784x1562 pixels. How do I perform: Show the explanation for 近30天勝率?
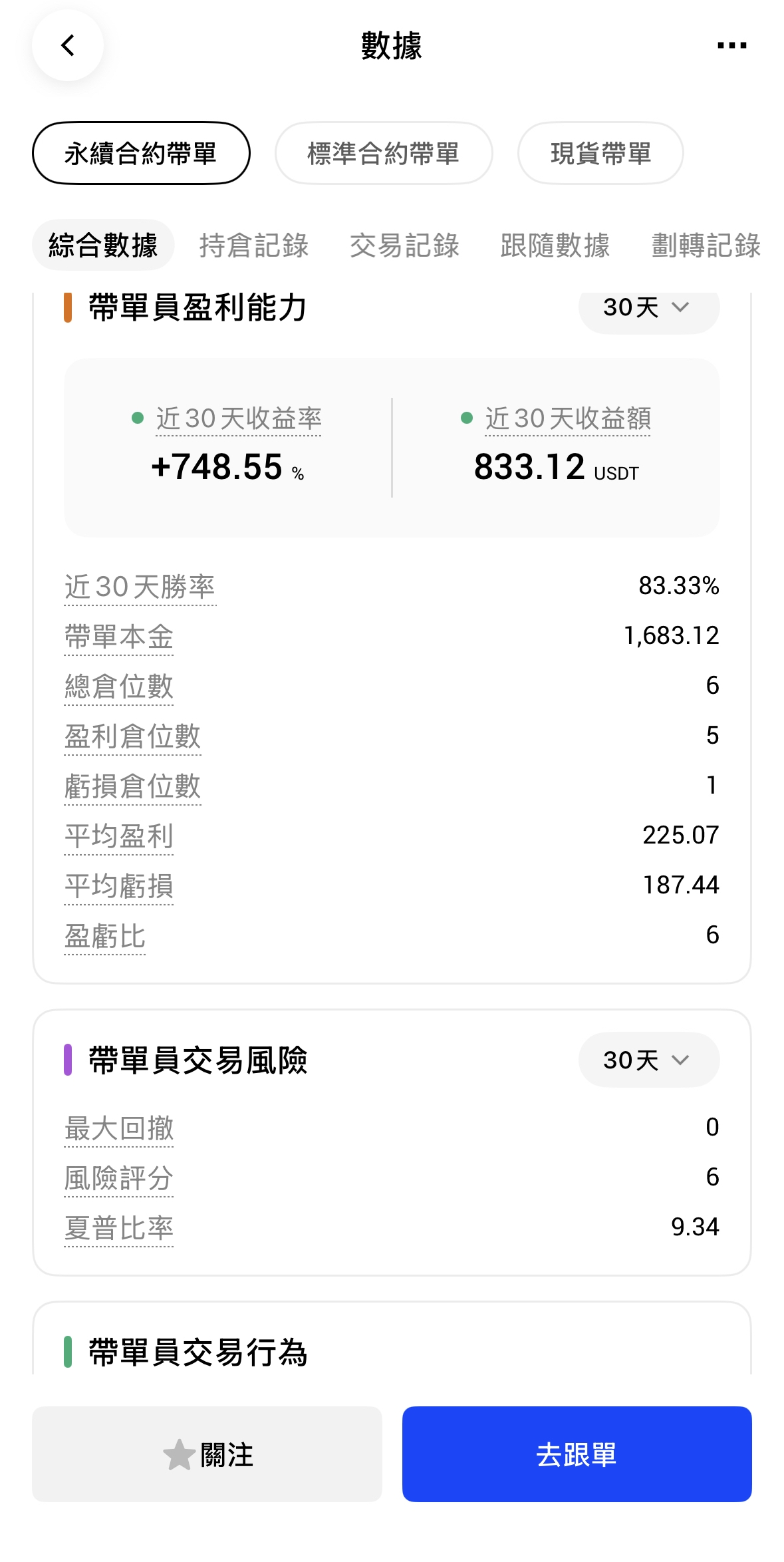(x=140, y=587)
